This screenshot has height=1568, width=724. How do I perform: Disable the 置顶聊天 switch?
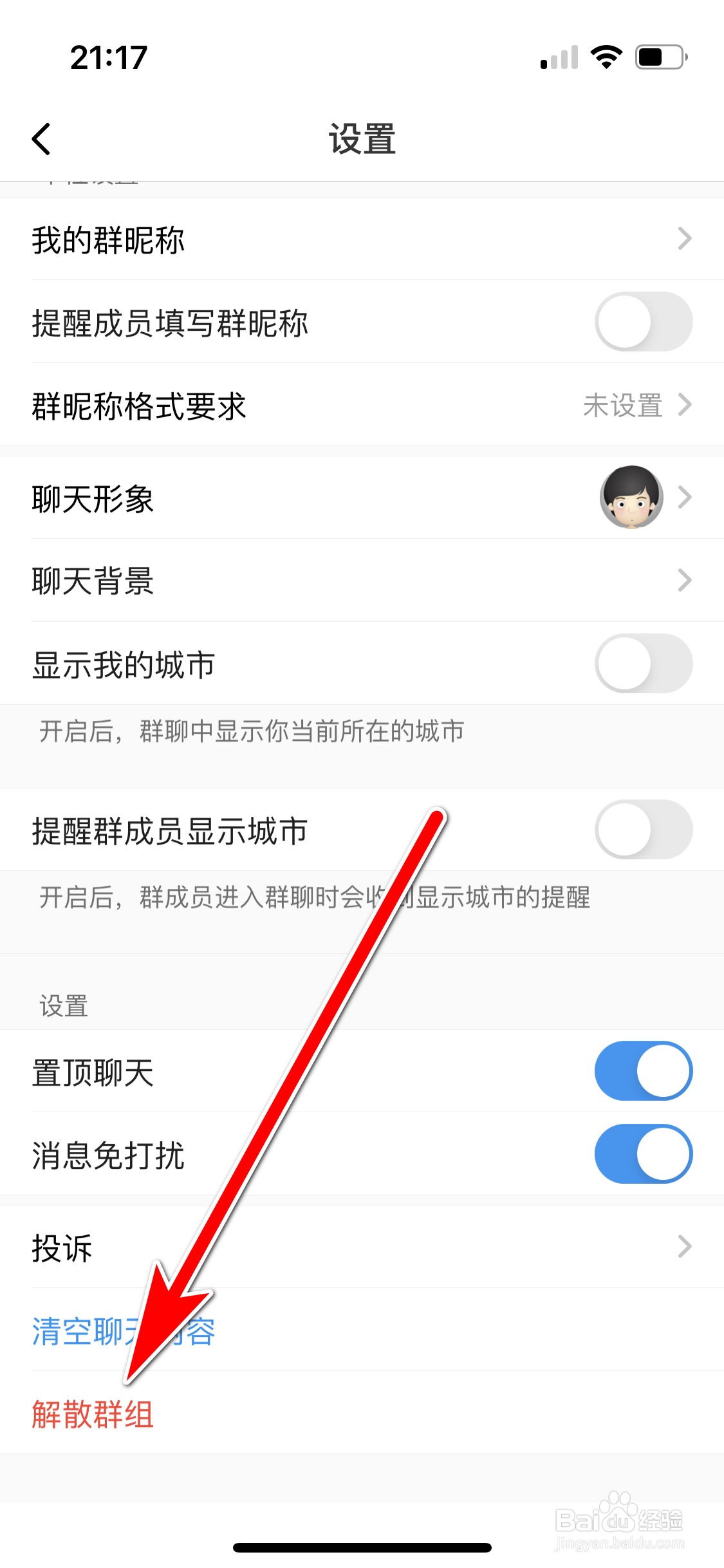point(643,1070)
